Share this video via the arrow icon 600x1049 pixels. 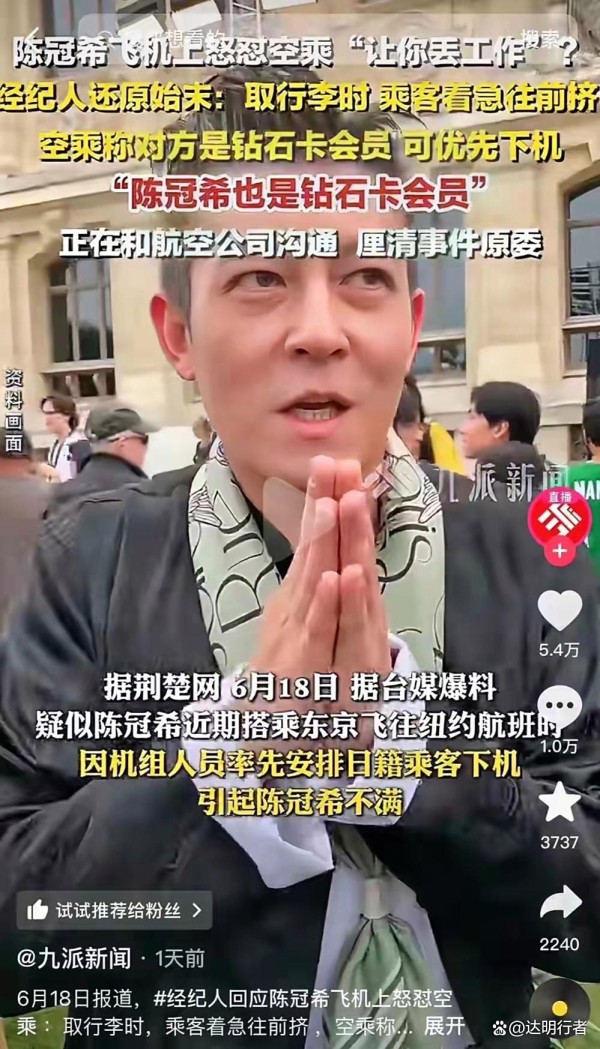[x=559, y=903]
